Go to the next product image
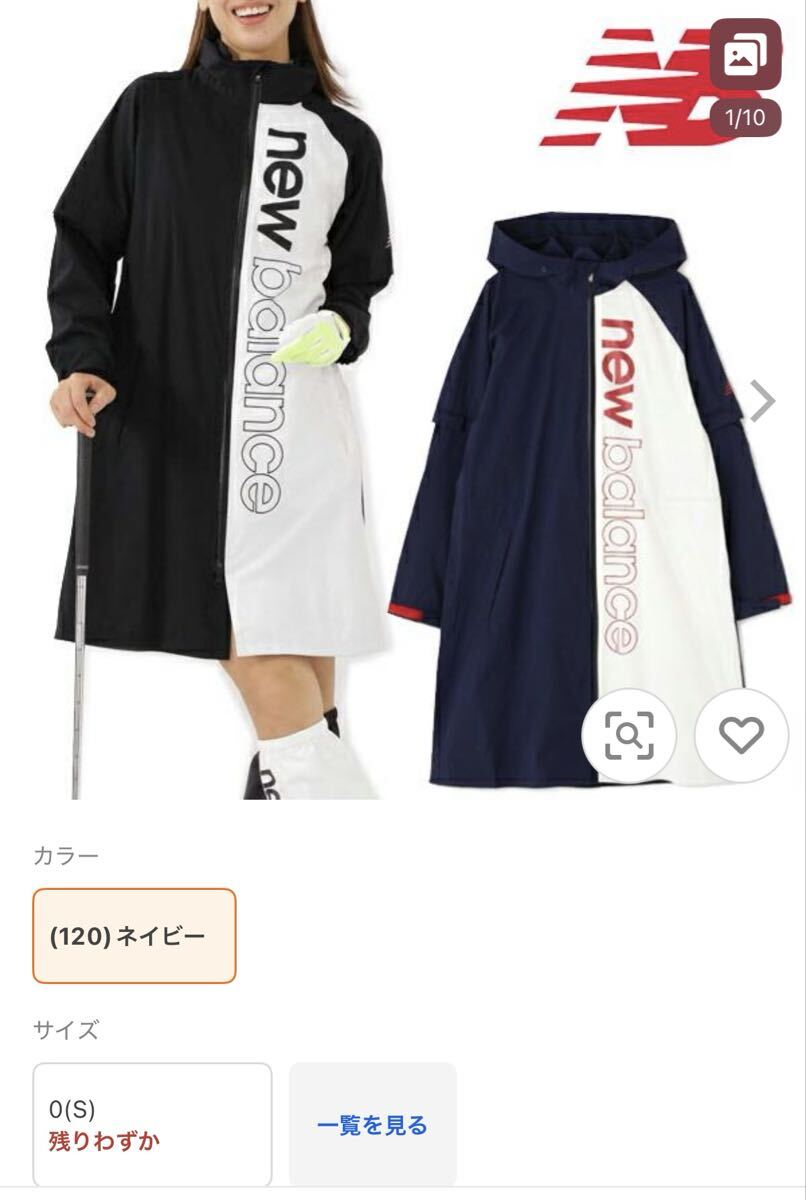The image size is (806, 1200). (764, 402)
